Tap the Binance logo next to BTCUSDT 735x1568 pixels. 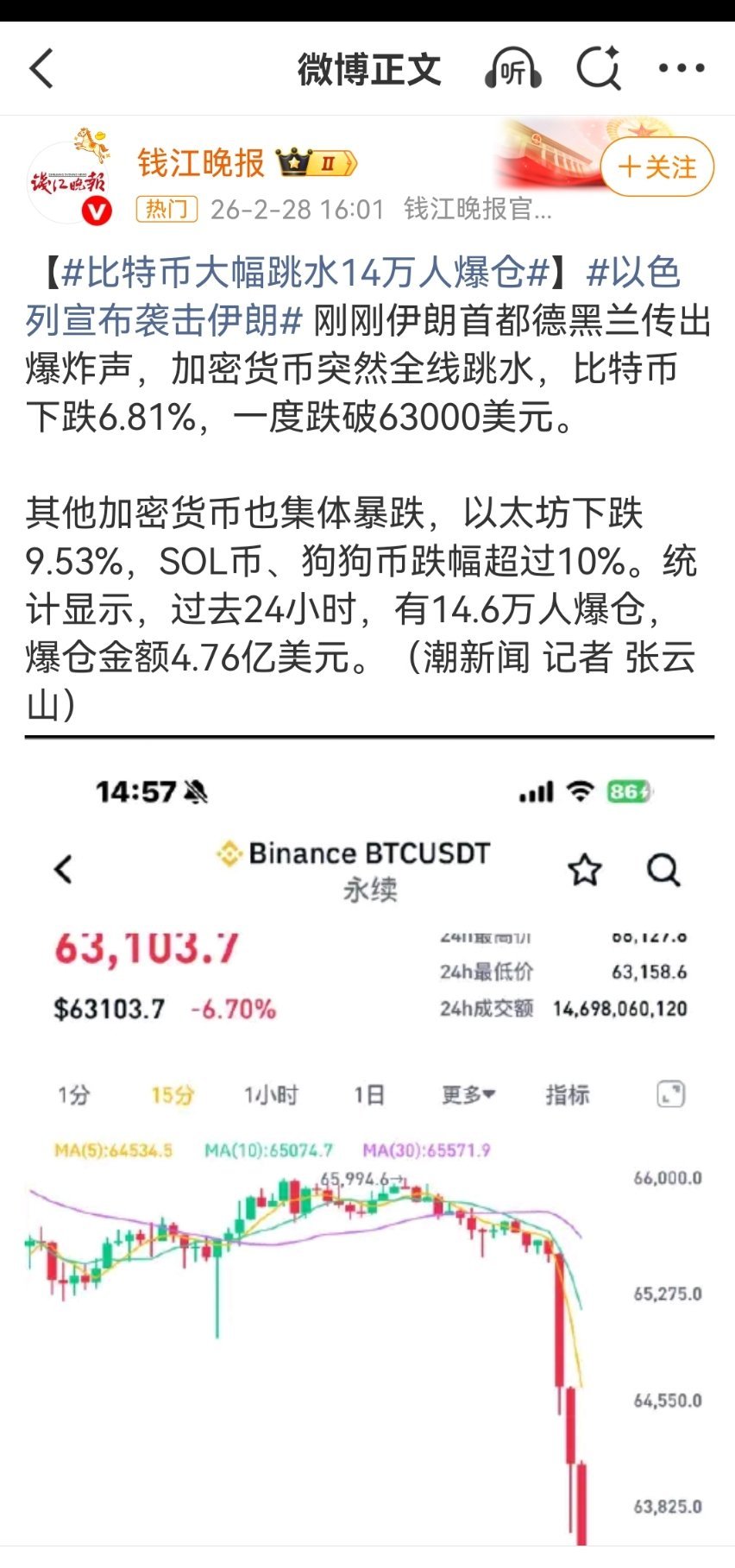tap(226, 854)
